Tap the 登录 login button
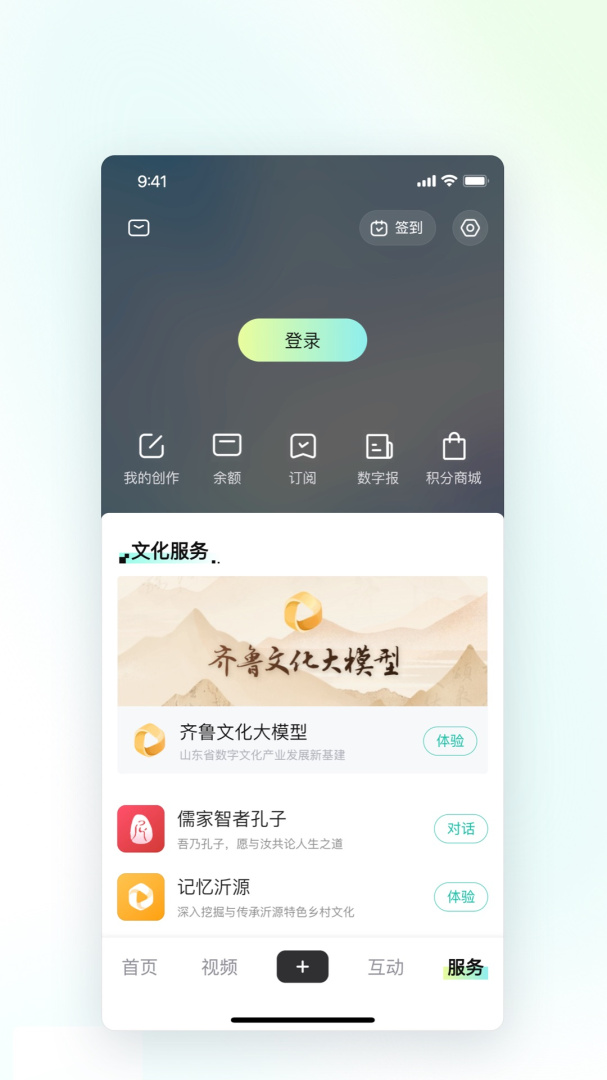The width and height of the screenshot is (607, 1080). [302, 340]
